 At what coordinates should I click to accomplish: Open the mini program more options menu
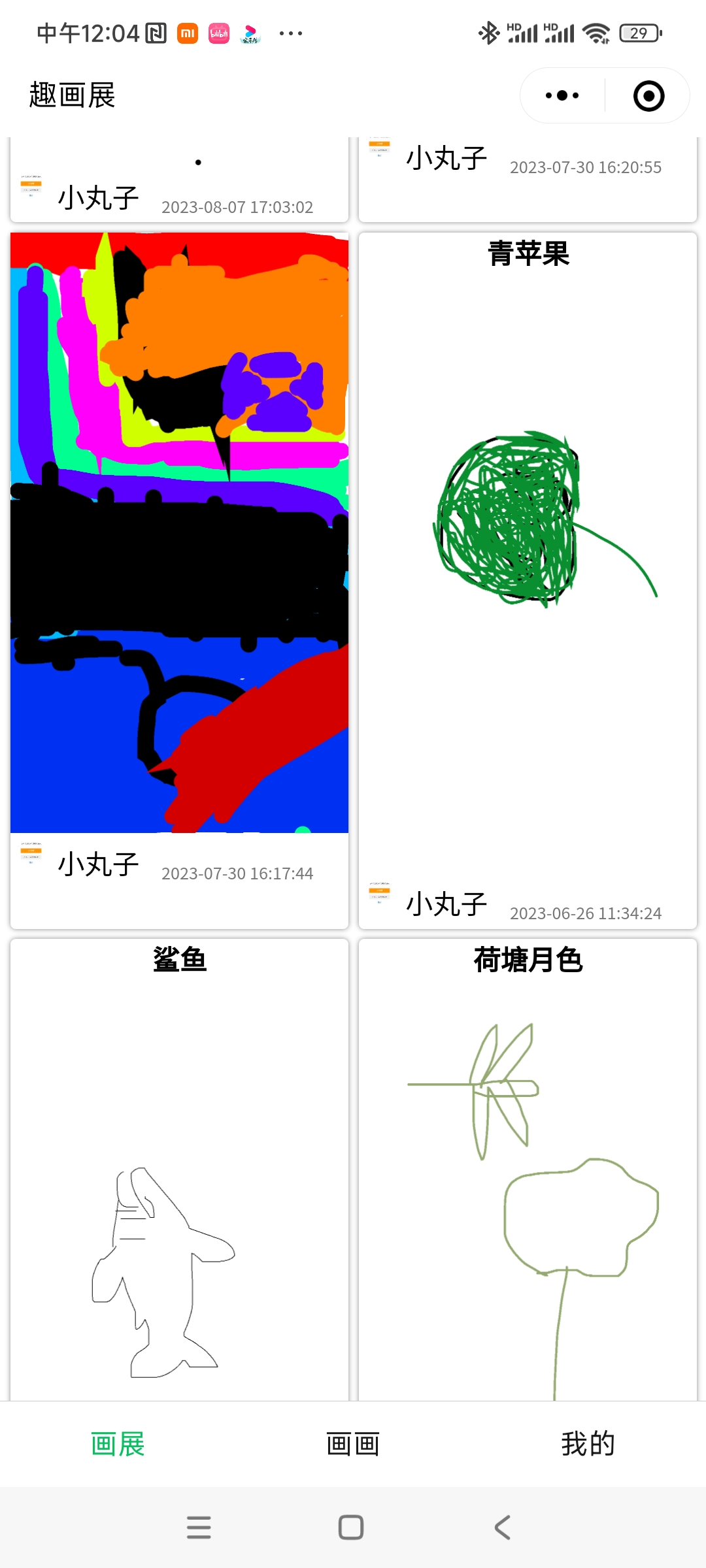(x=562, y=95)
